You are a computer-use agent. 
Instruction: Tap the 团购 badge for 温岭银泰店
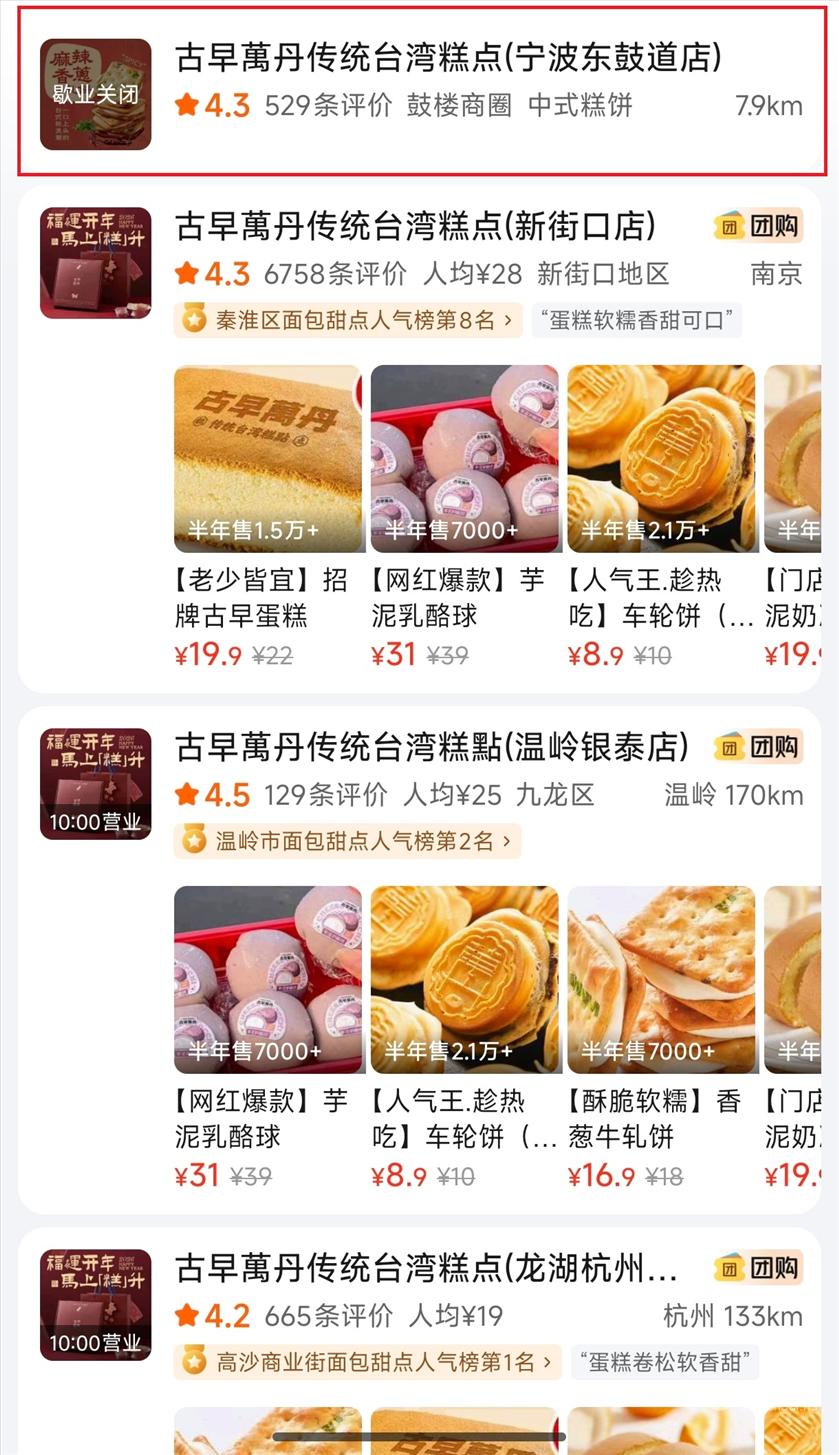(x=759, y=747)
